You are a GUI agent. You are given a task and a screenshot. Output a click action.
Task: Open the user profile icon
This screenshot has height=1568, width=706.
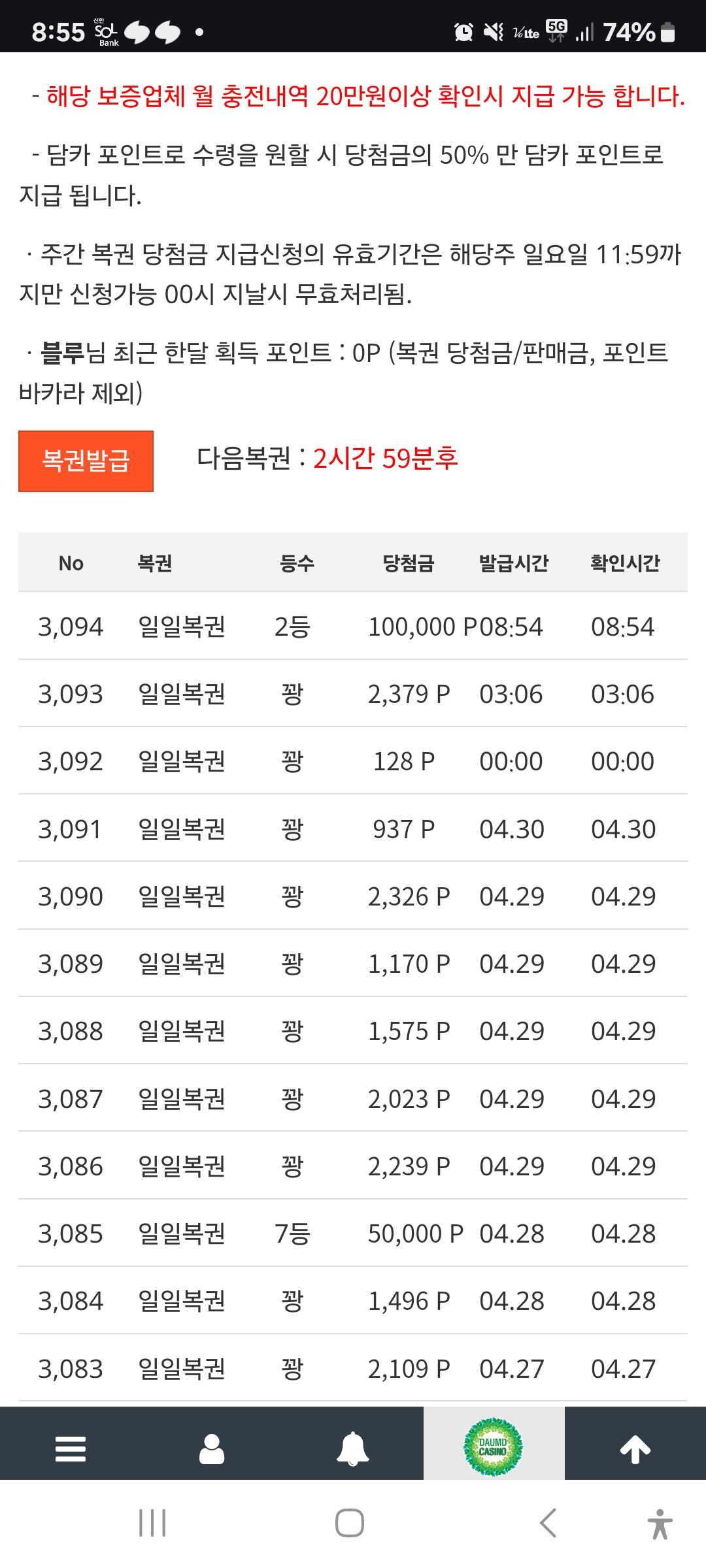pyautogui.click(x=212, y=1448)
